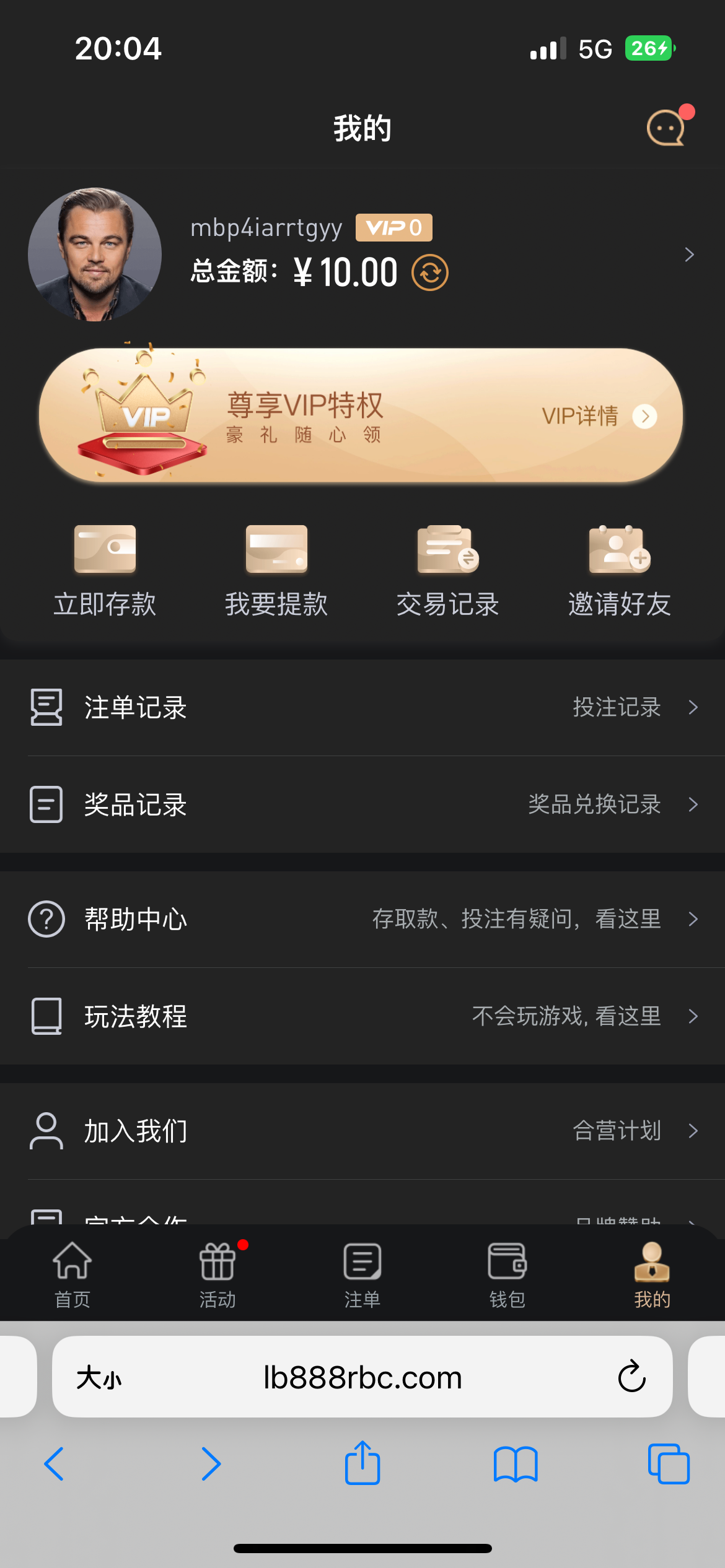The image size is (725, 1568).
Task: Open profile details via avatar
Action: tap(95, 255)
